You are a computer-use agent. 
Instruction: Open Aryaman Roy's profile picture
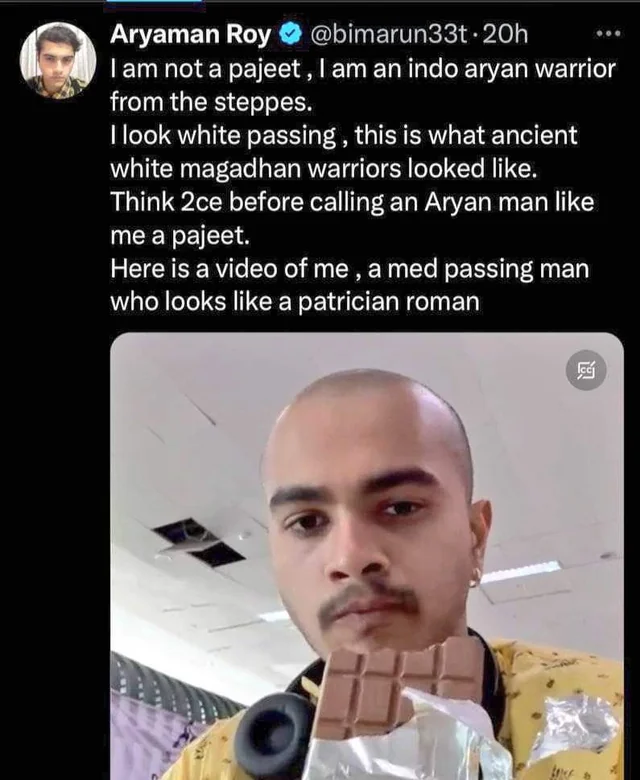click(58, 59)
